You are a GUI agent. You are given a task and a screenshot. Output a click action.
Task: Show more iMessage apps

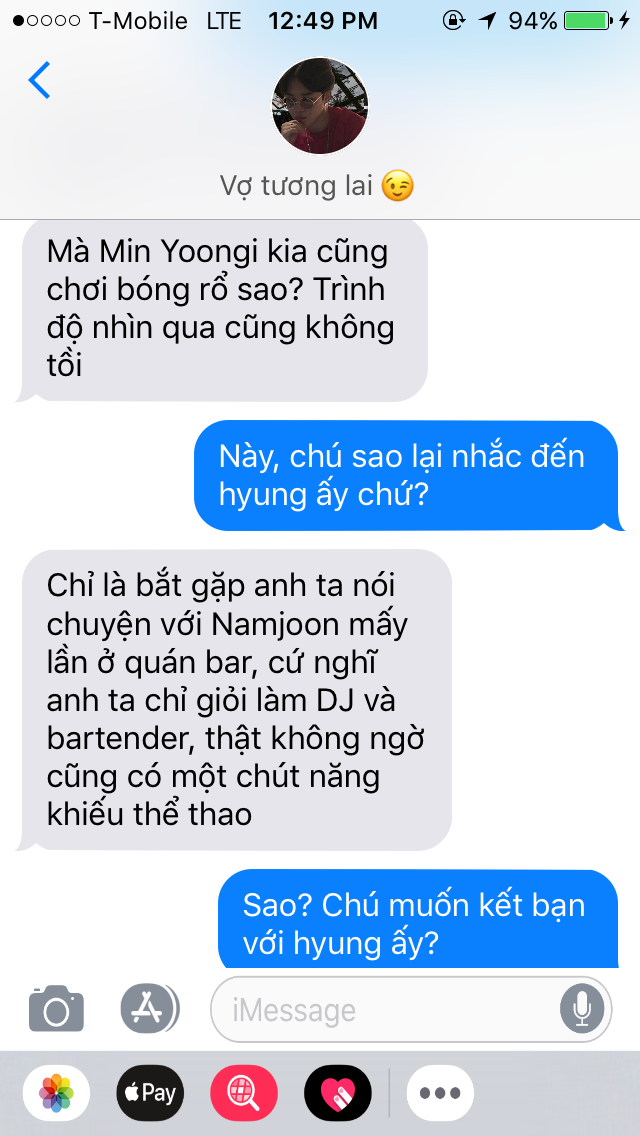[440, 1093]
